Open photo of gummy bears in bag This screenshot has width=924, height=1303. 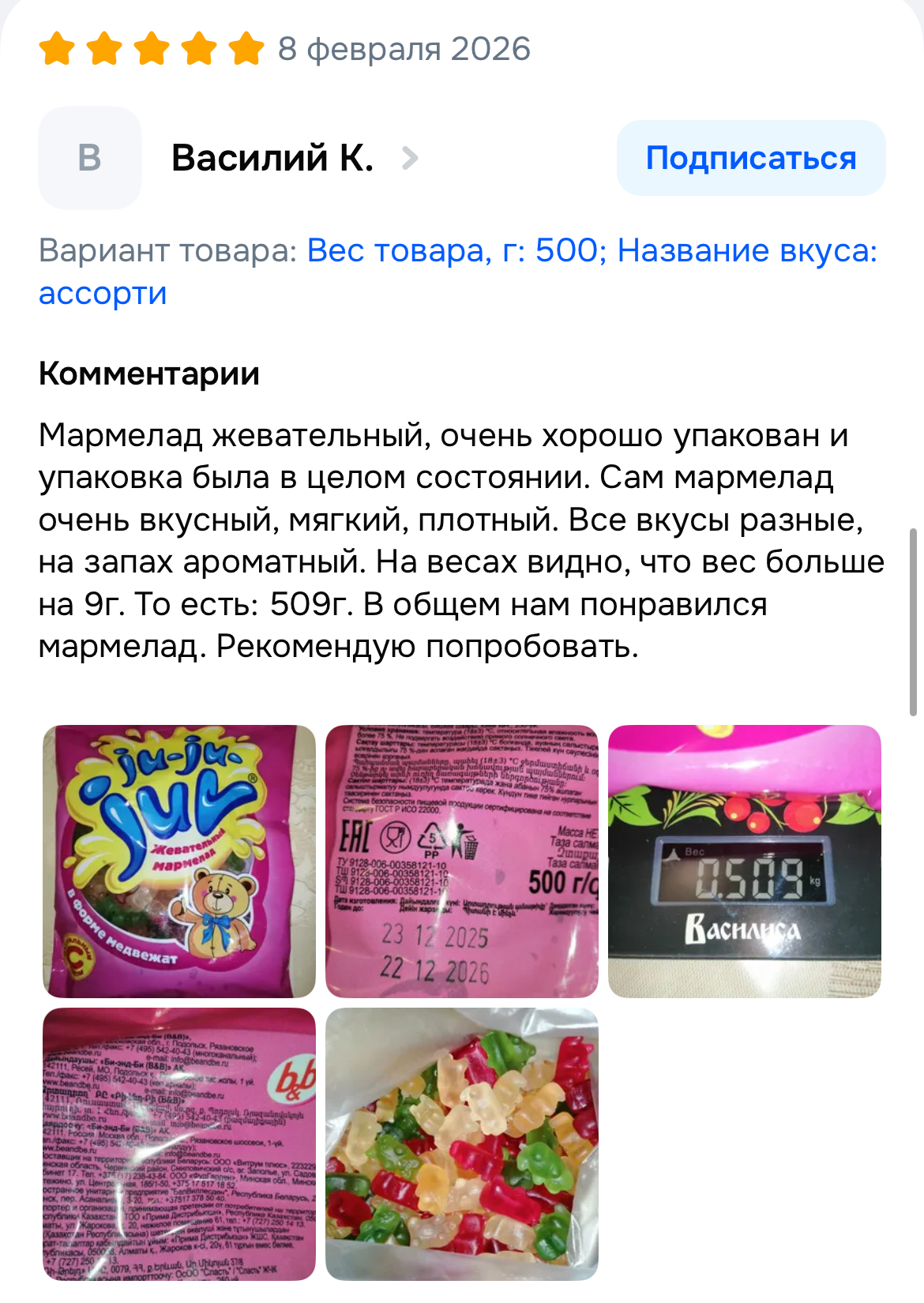click(462, 1143)
